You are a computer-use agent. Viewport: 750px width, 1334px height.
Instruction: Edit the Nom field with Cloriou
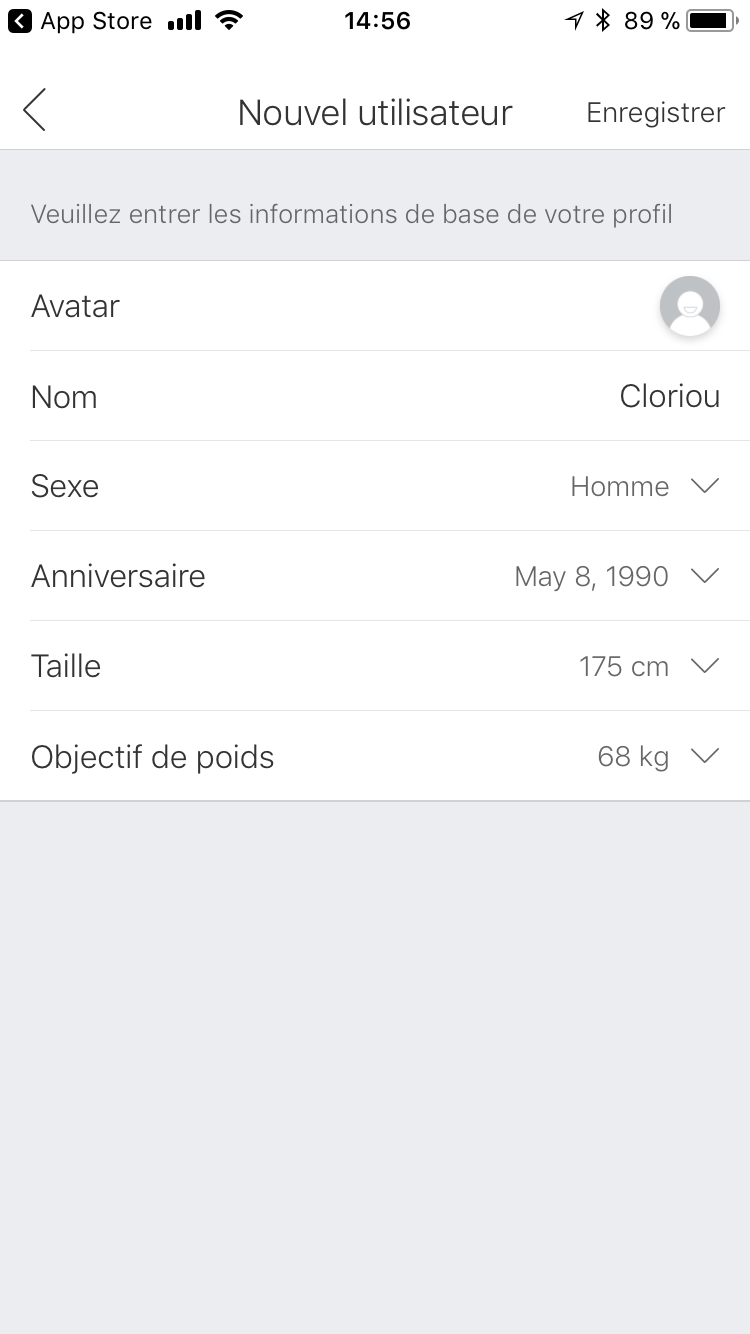point(669,396)
